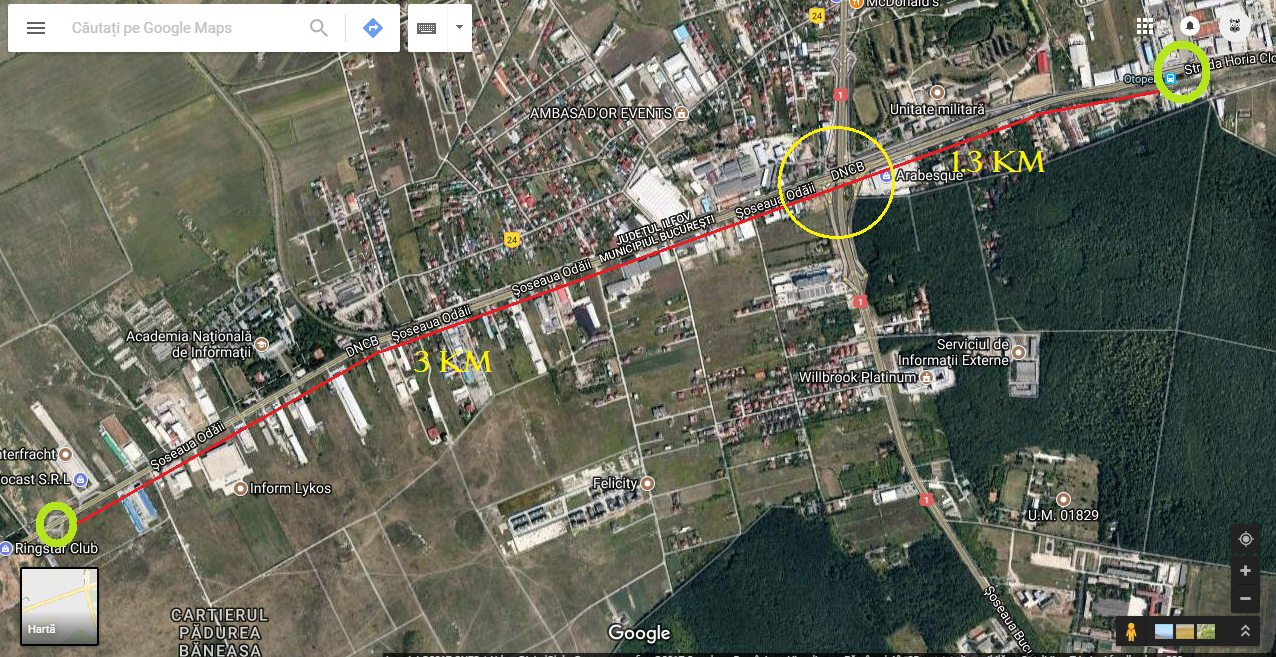Expand the imagery strip chevron
This screenshot has height=657, width=1276.
(x=1245, y=631)
